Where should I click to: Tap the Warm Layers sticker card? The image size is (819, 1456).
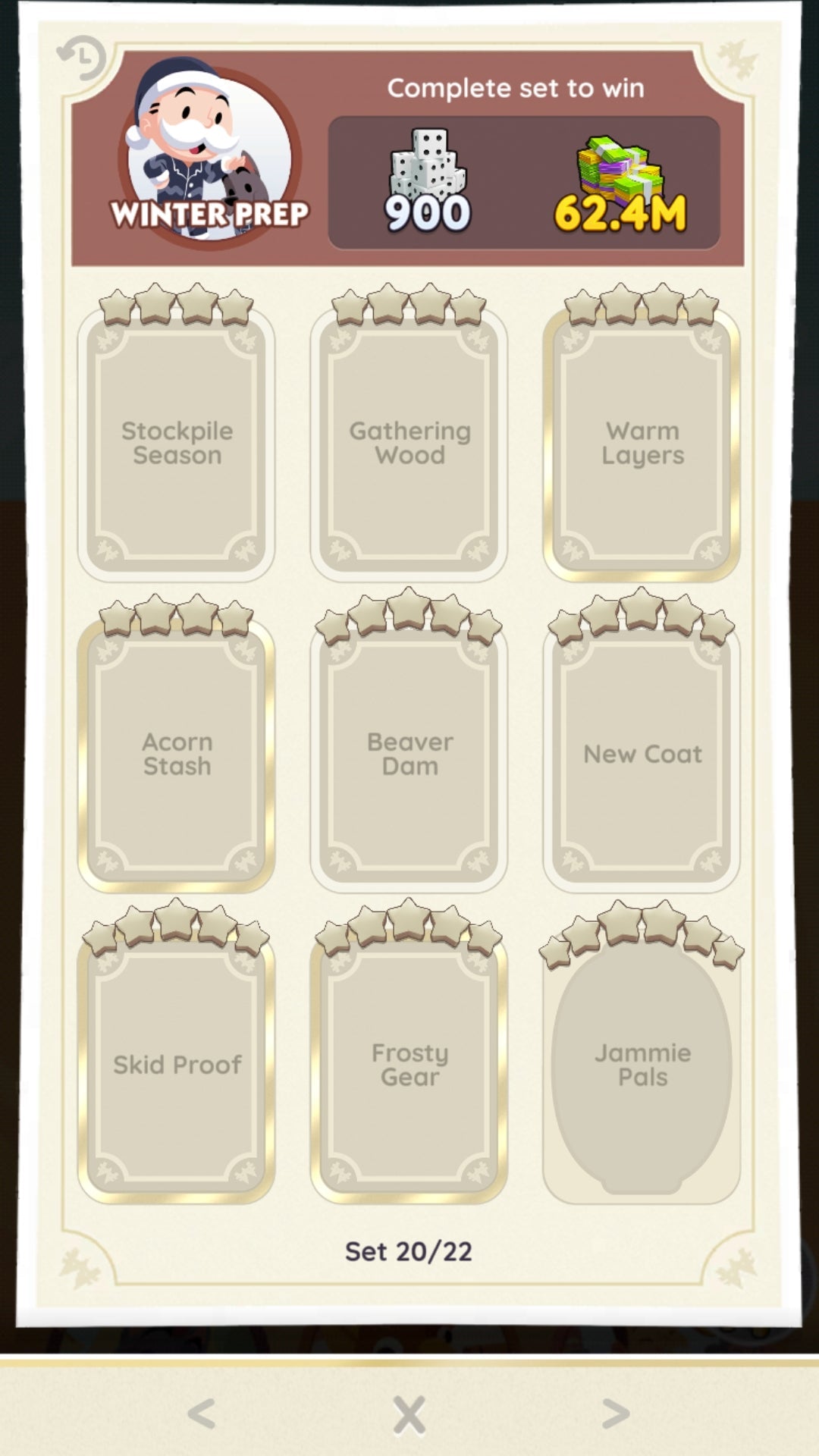642,444
